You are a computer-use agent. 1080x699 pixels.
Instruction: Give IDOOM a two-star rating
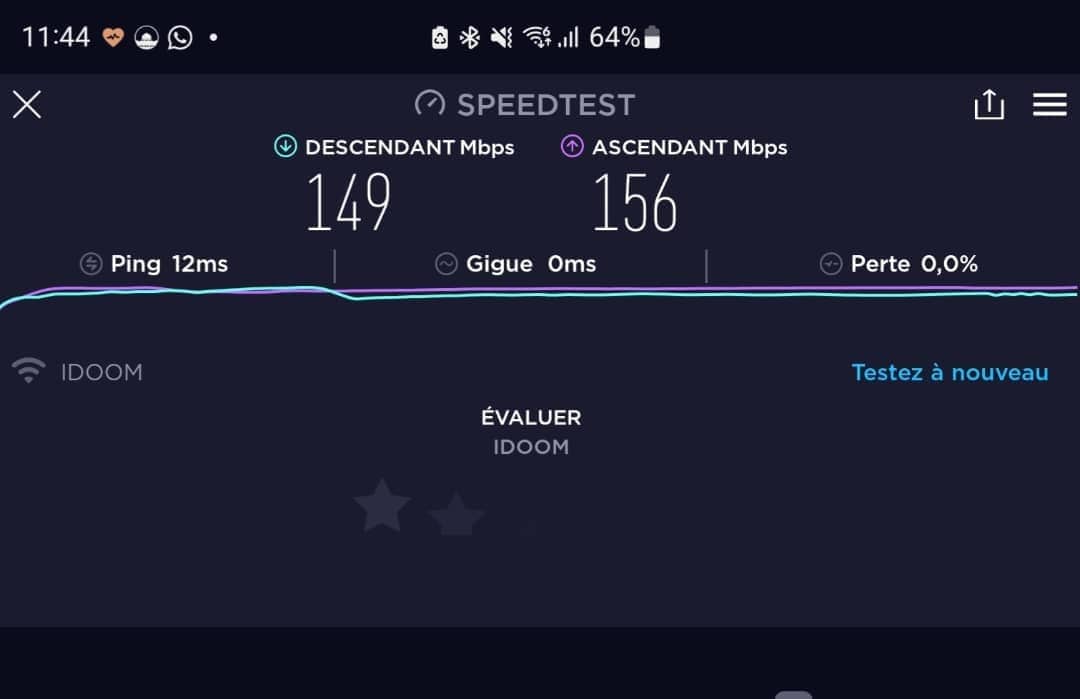click(x=456, y=514)
